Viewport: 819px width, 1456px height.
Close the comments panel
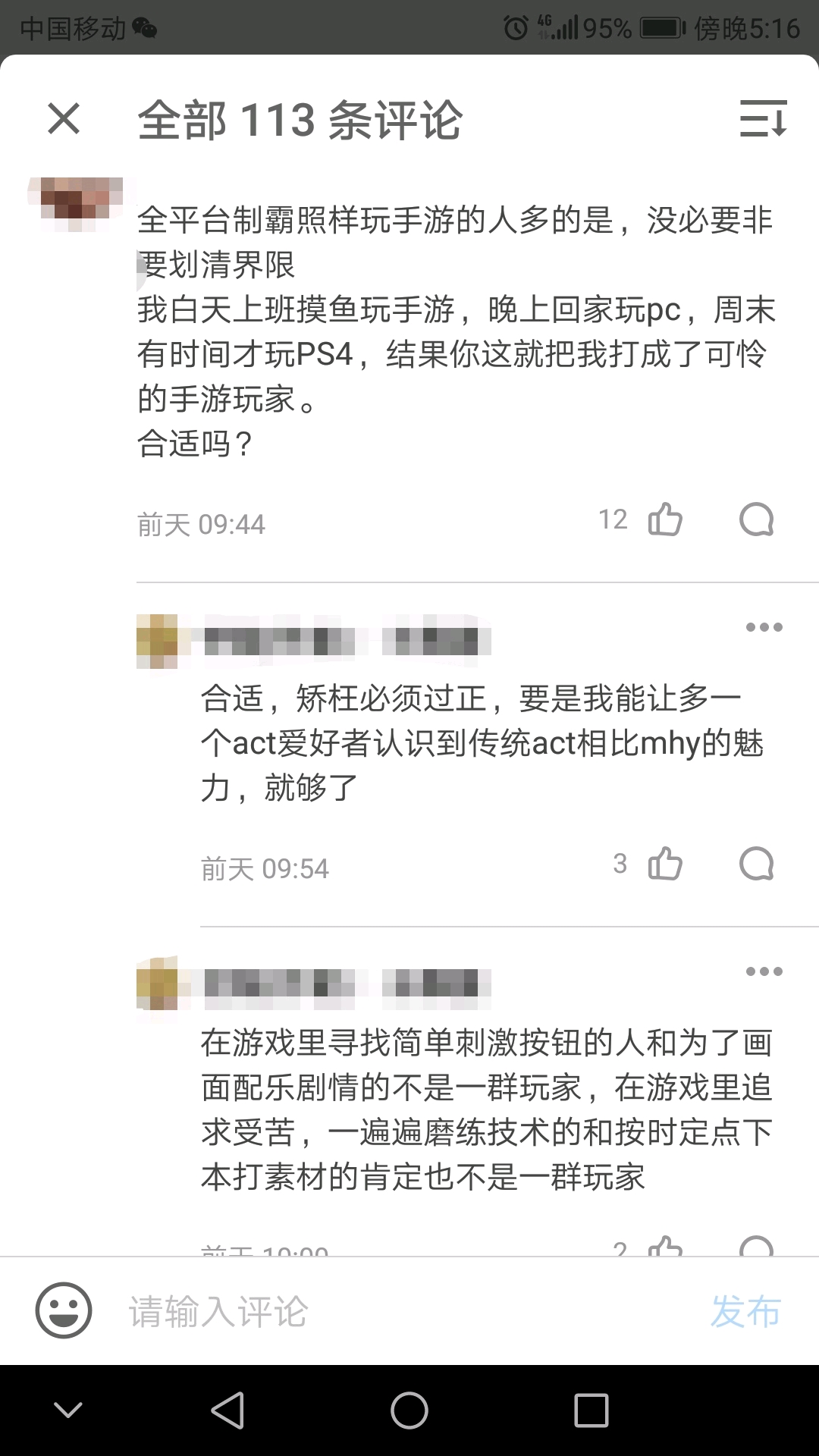tap(64, 119)
